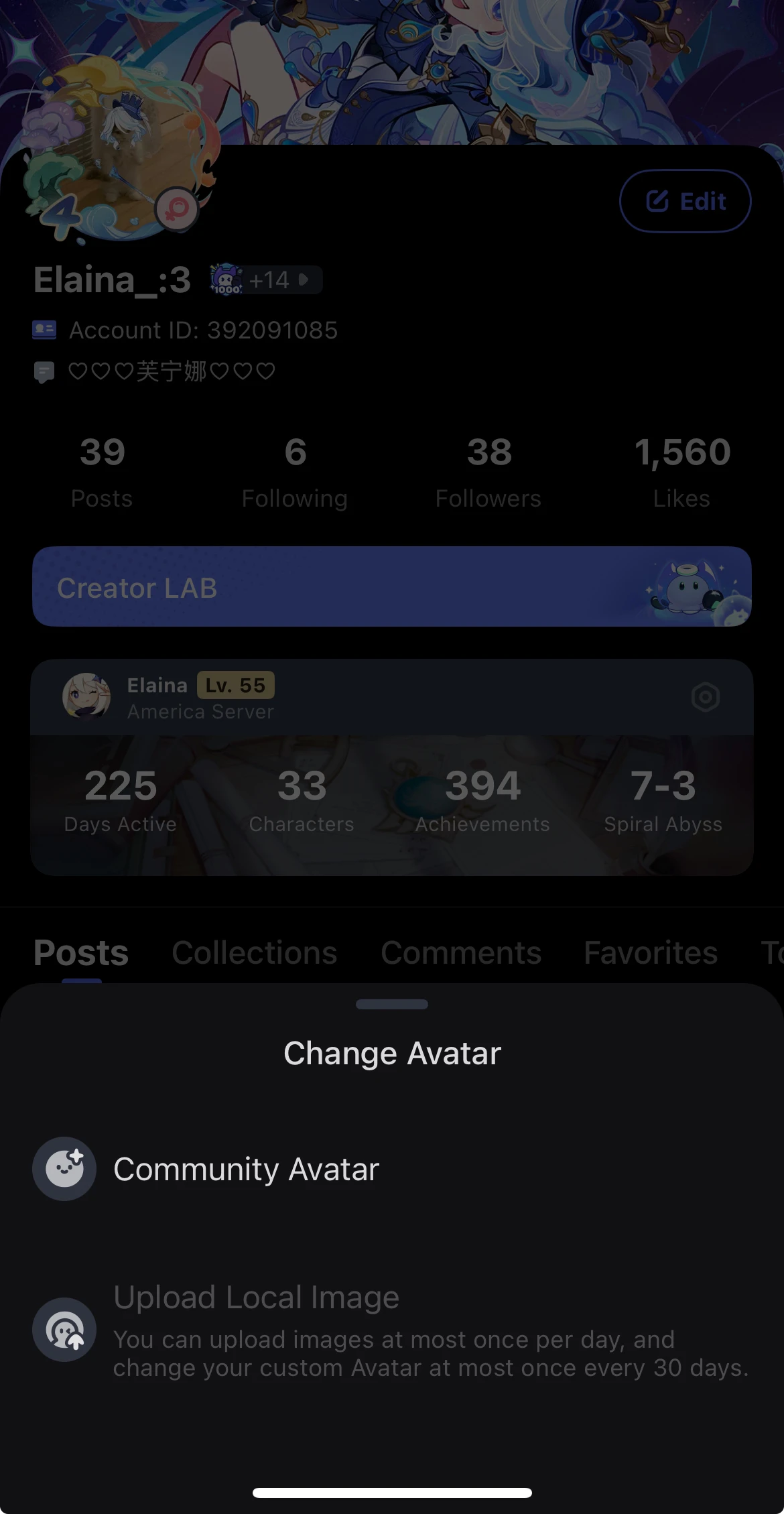This screenshot has height=1514, width=784.
Task: Select the Favorites tab
Action: click(649, 952)
